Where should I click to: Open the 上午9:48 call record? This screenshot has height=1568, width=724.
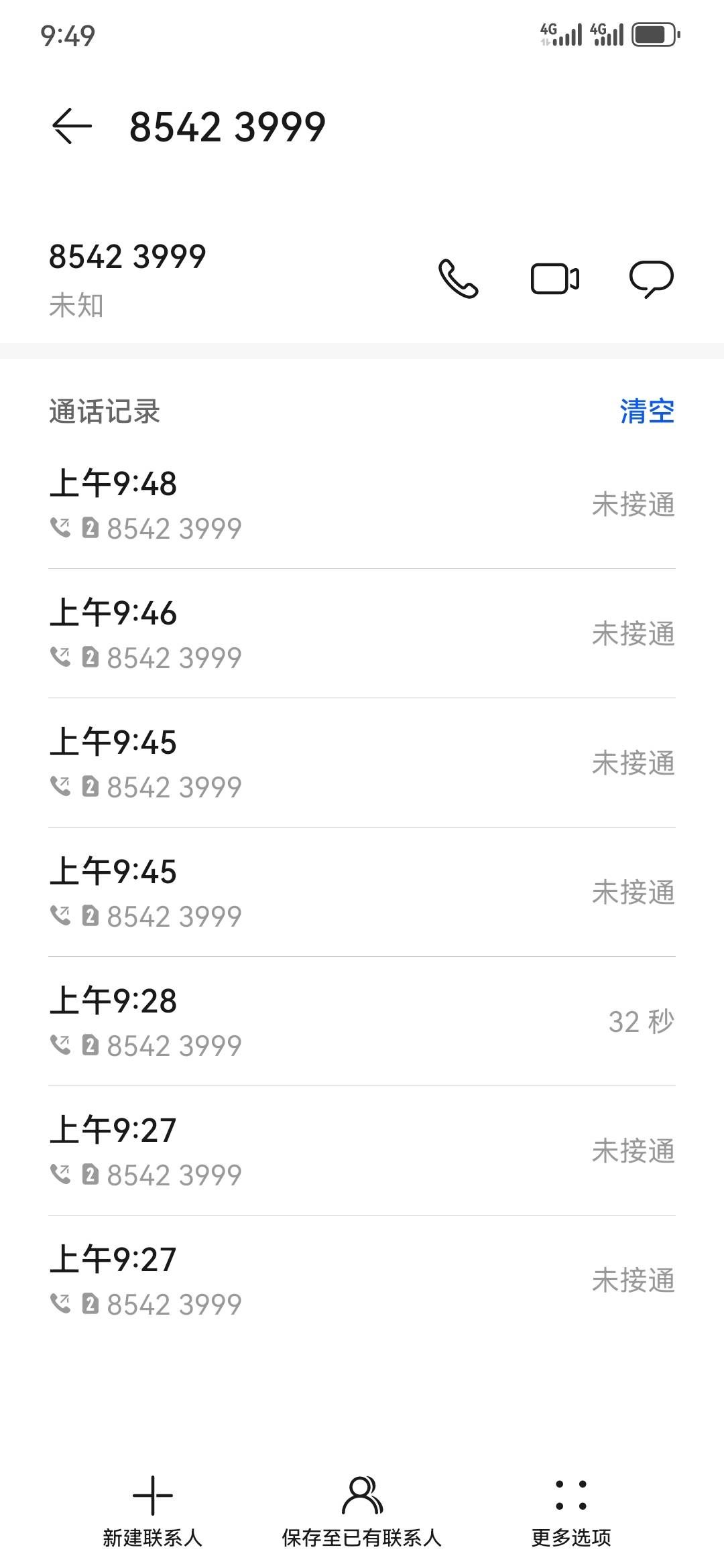pos(362,505)
